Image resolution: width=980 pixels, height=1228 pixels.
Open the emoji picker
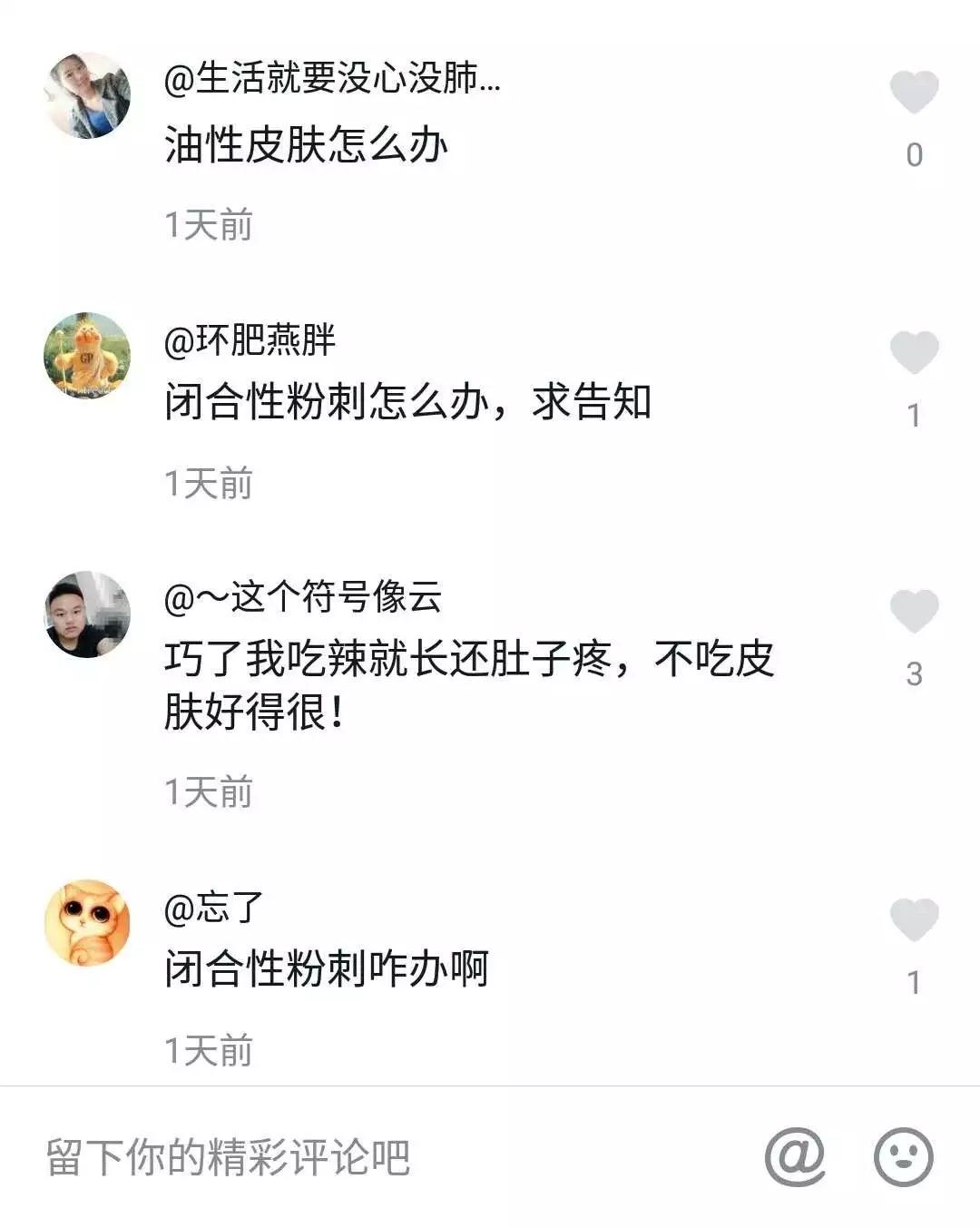[903, 1157]
